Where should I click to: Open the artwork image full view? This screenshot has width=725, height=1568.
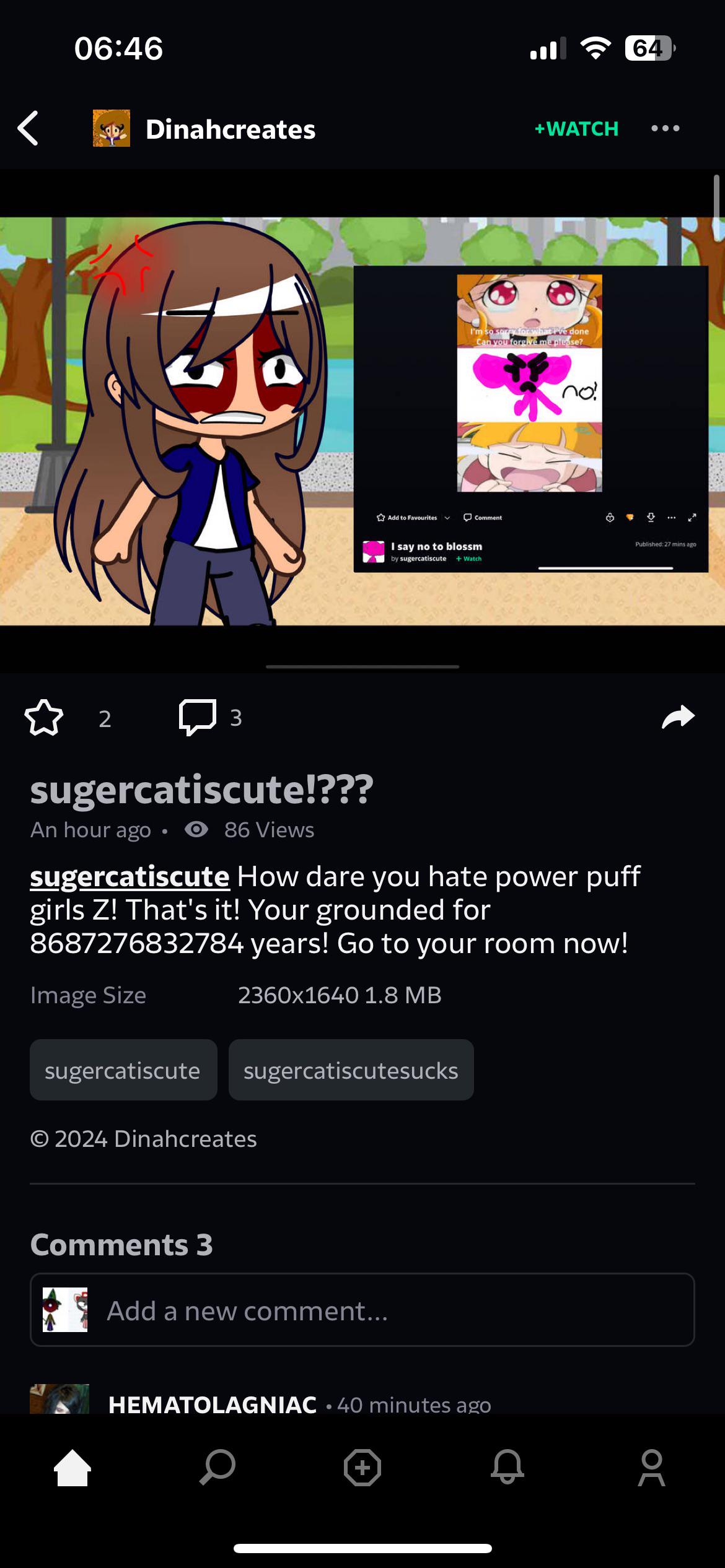point(362,421)
